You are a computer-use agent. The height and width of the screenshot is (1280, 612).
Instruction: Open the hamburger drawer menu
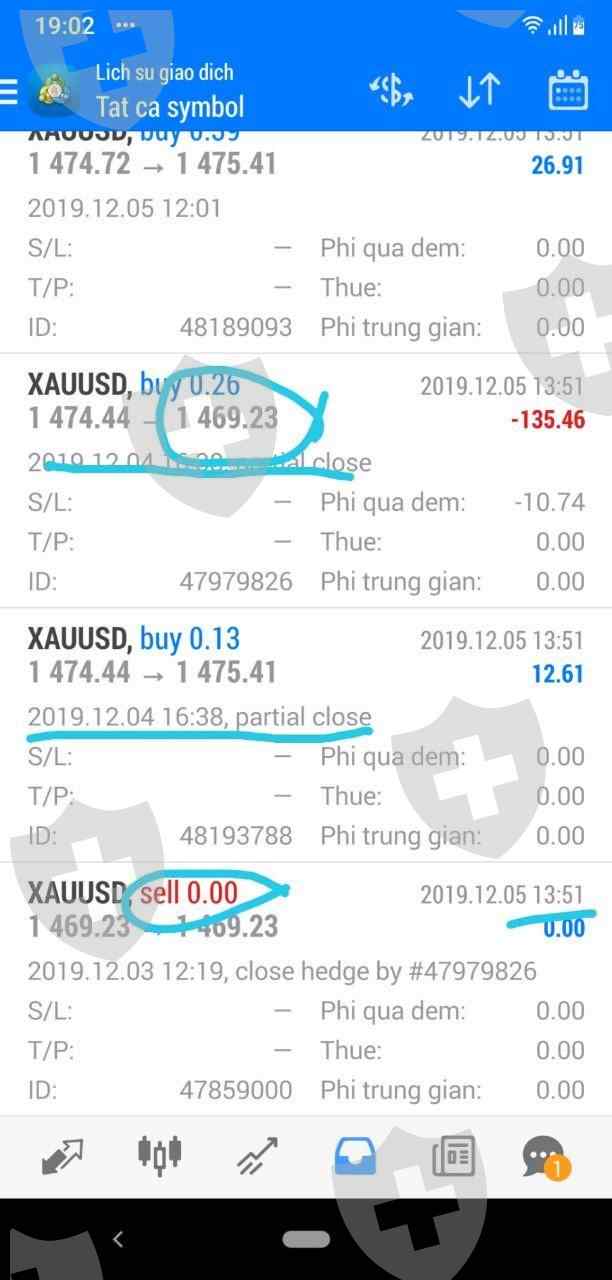8,92
